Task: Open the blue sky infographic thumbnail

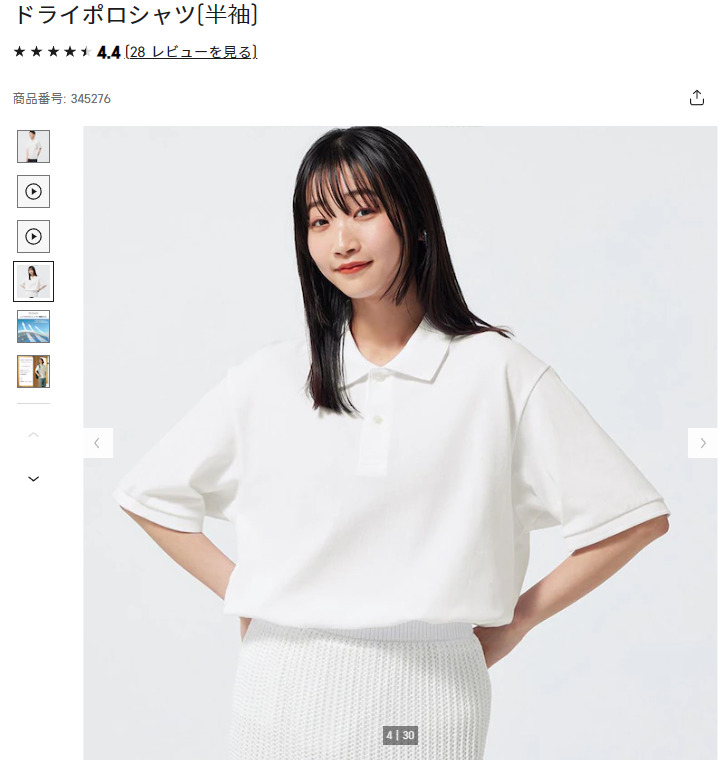Action: [33, 327]
